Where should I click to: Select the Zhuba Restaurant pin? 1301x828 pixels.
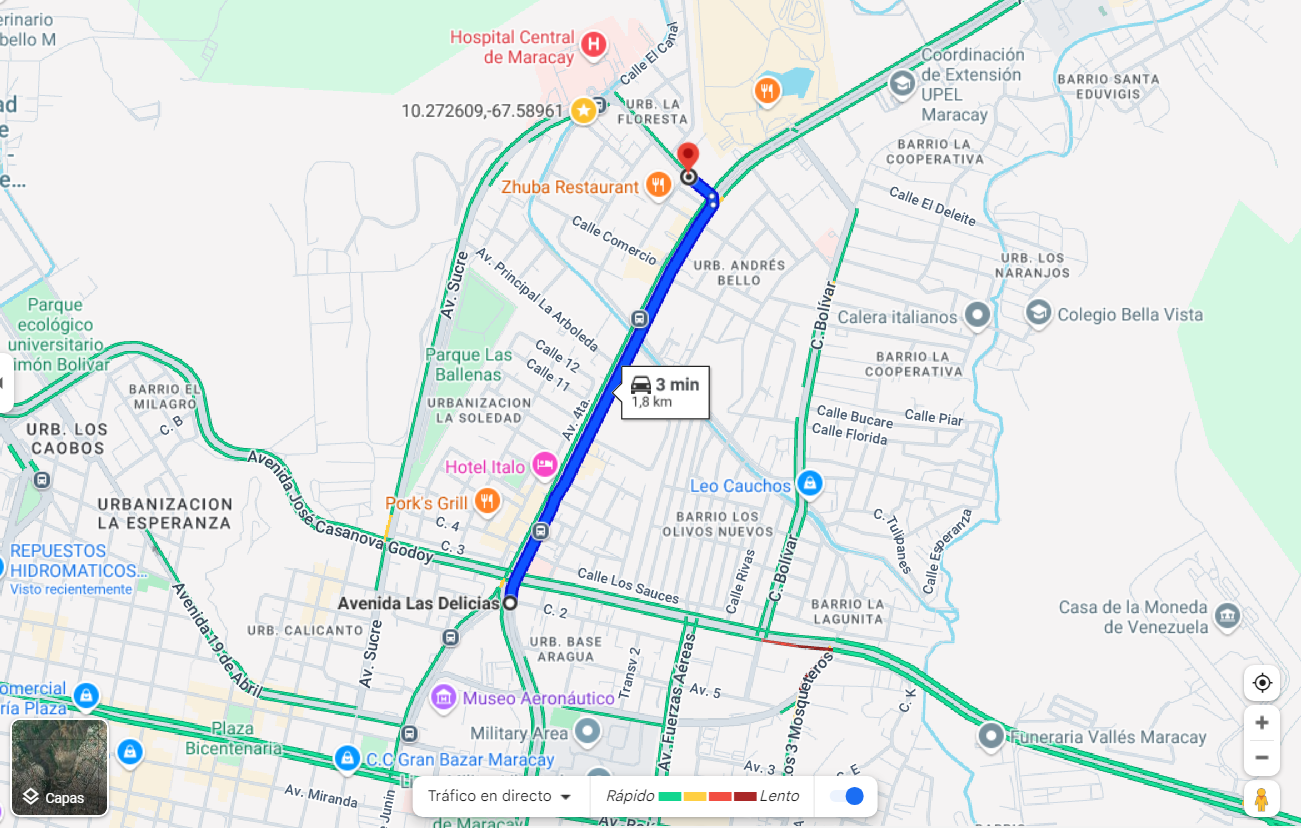point(657,184)
